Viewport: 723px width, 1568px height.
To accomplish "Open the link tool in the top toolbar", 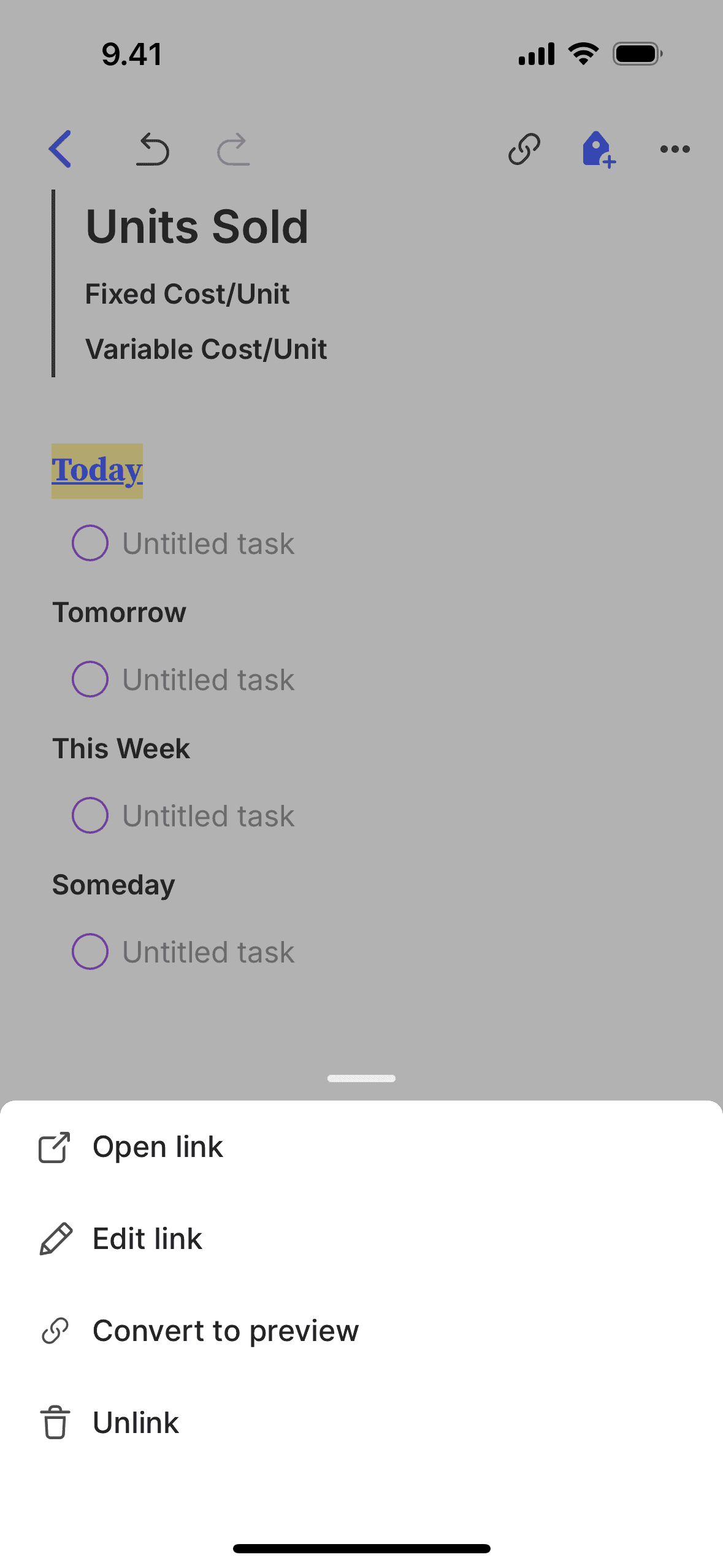I will click(524, 148).
